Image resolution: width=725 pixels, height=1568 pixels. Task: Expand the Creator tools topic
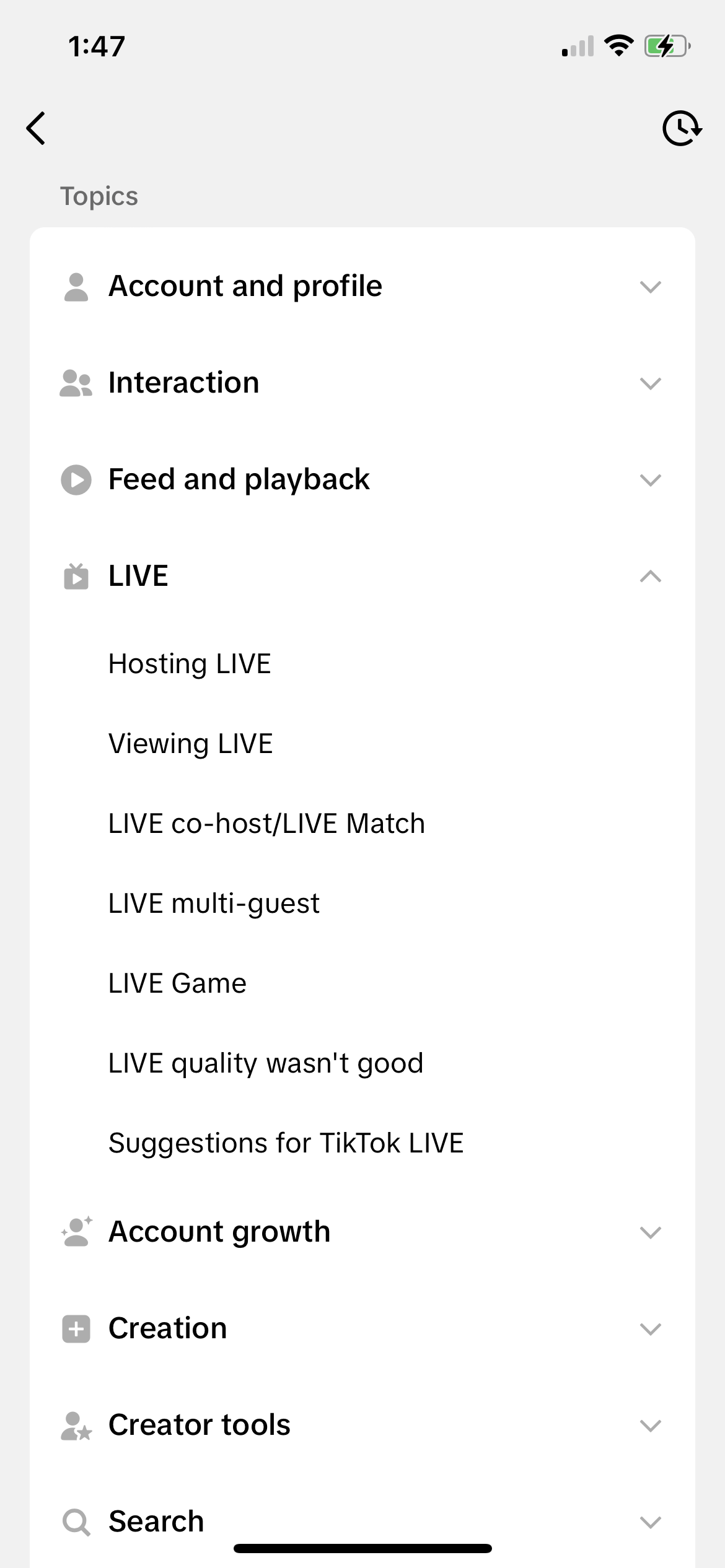(x=362, y=1425)
